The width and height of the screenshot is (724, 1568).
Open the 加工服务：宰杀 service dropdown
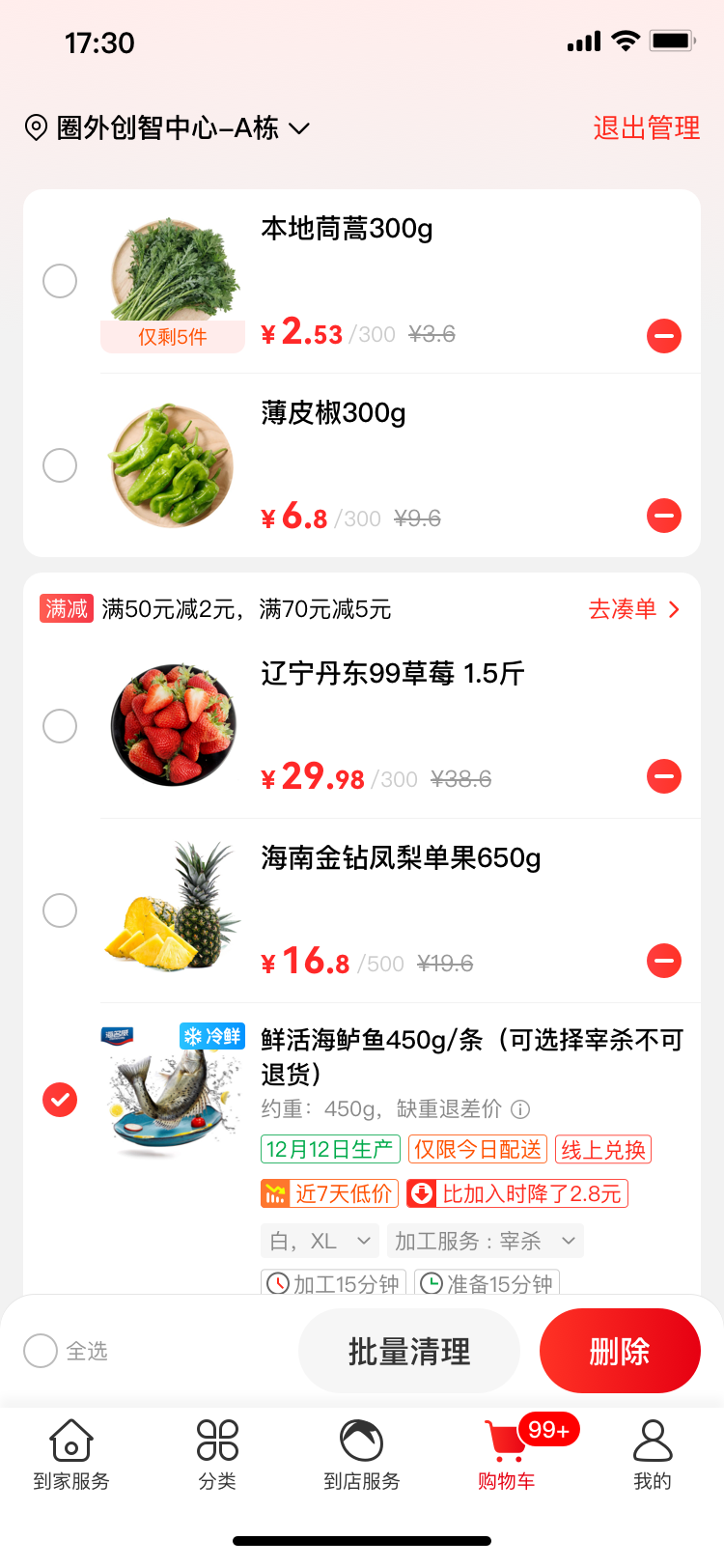coord(486,1242)
